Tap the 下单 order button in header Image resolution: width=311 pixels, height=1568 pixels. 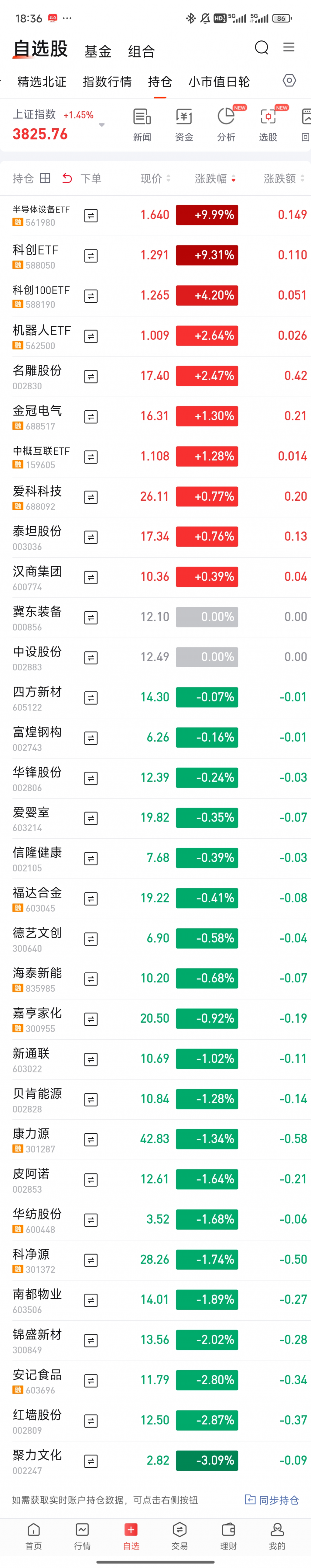(x=82, y=178)
